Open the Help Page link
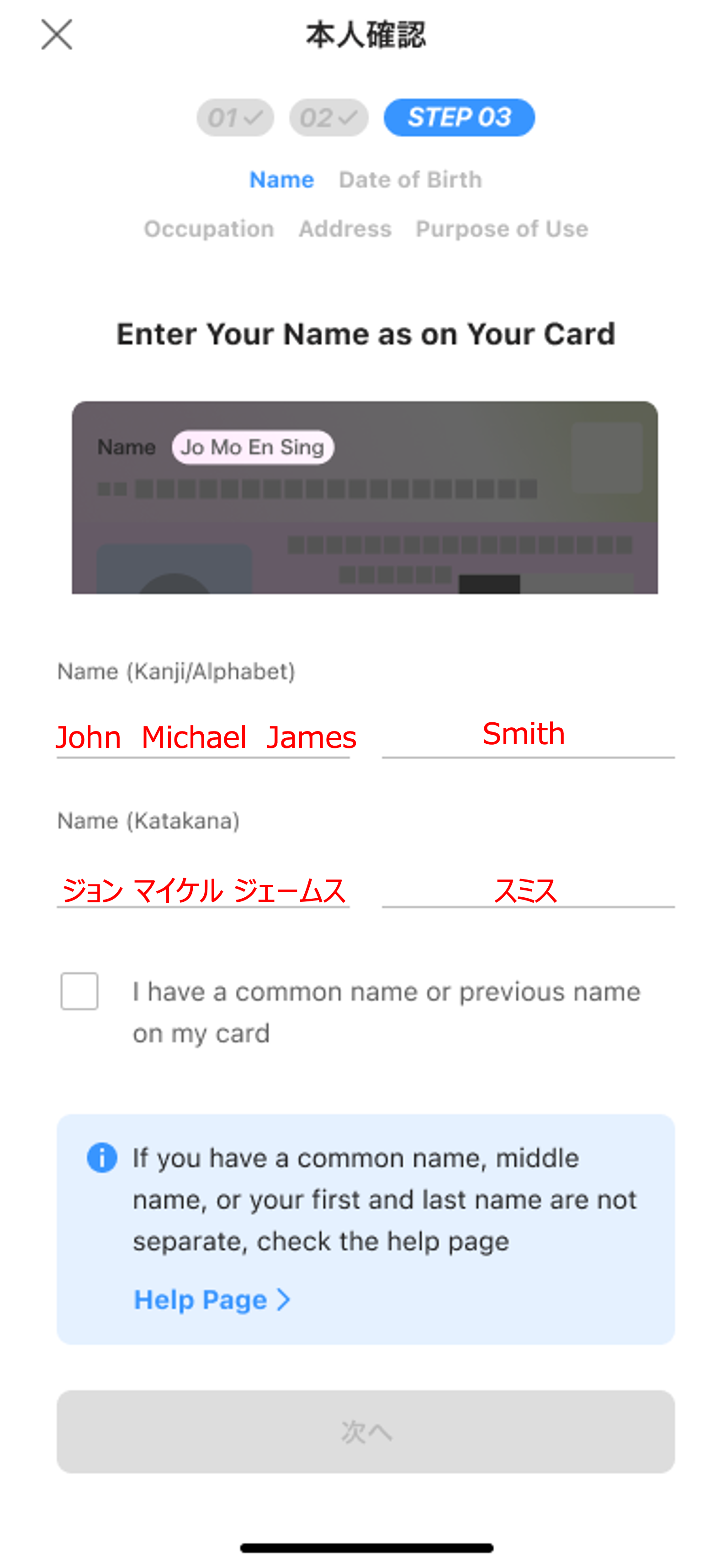This screenshot has width=720, height=1568. point(212,1299)
